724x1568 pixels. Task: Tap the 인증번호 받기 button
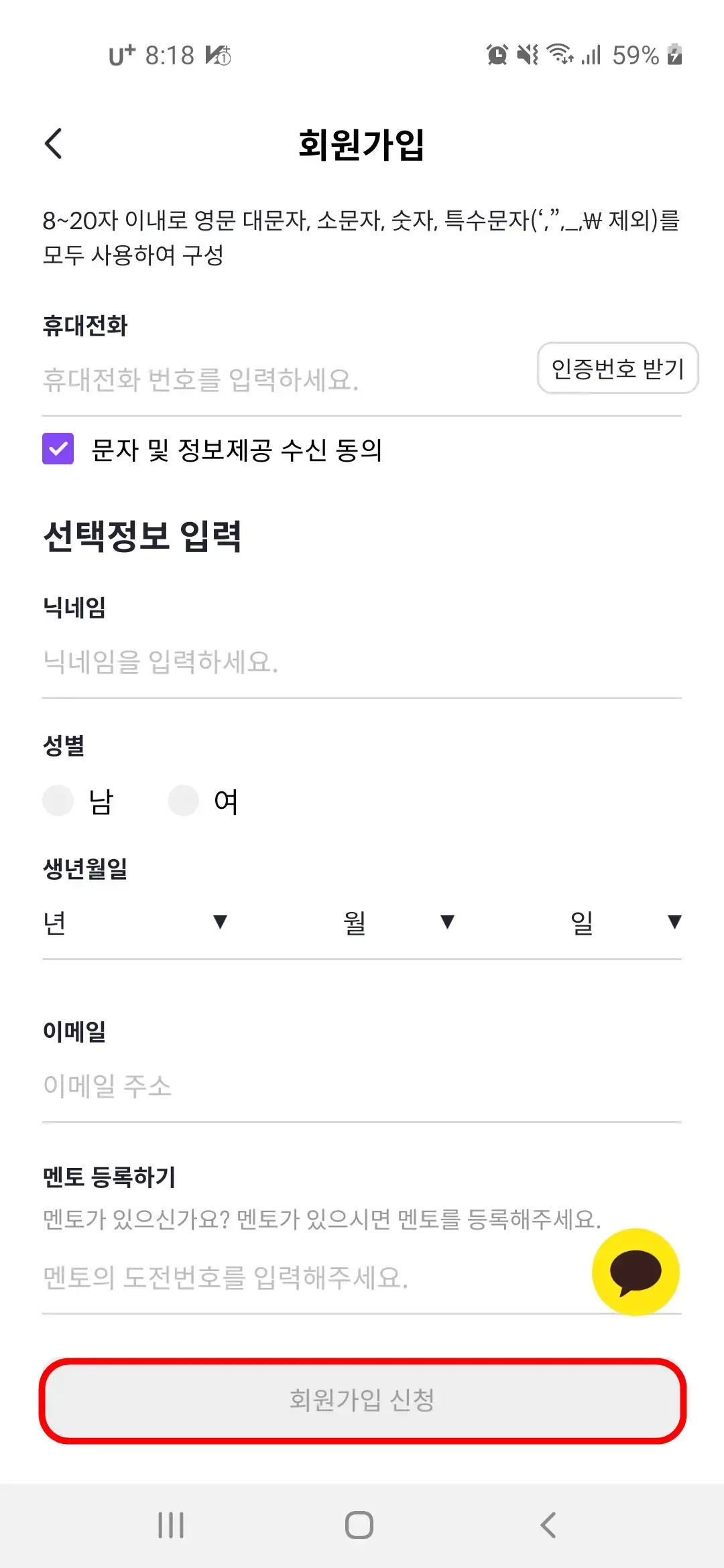click(x=617, y=369)
